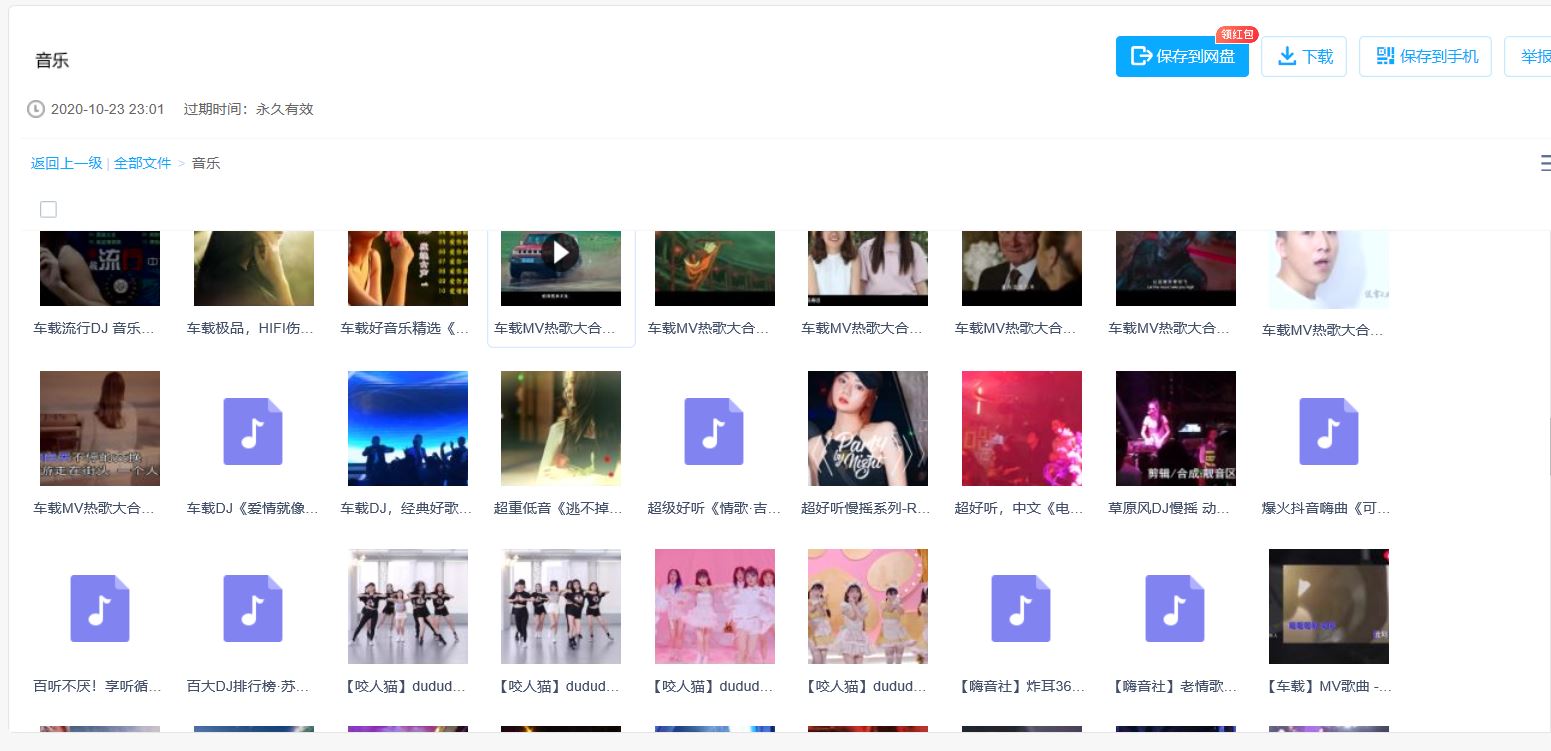This screenshot has width=1551, height=751.
Task: Open audio file 【嗨音社】炸耳36
Action: click(1021, 608)
